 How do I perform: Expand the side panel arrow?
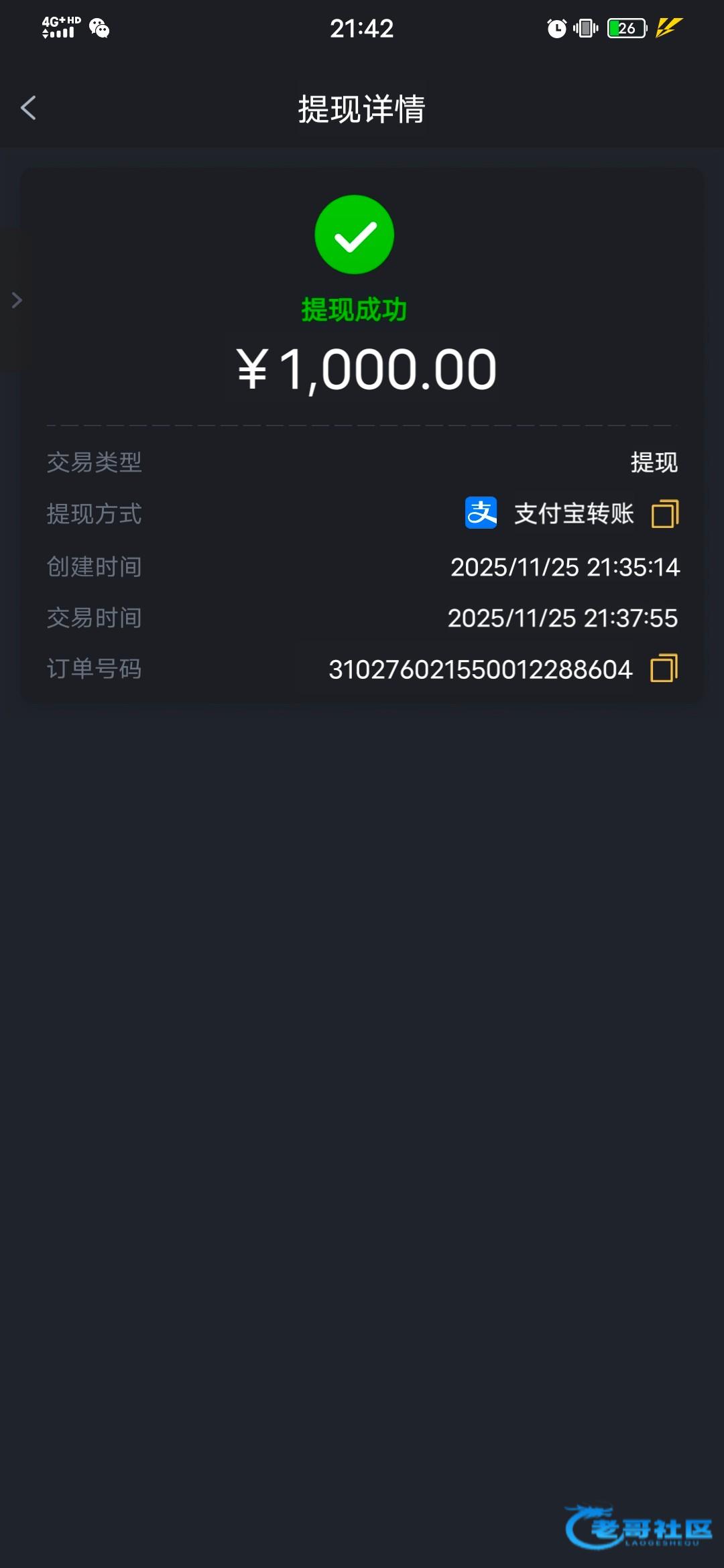pos(17,300)
